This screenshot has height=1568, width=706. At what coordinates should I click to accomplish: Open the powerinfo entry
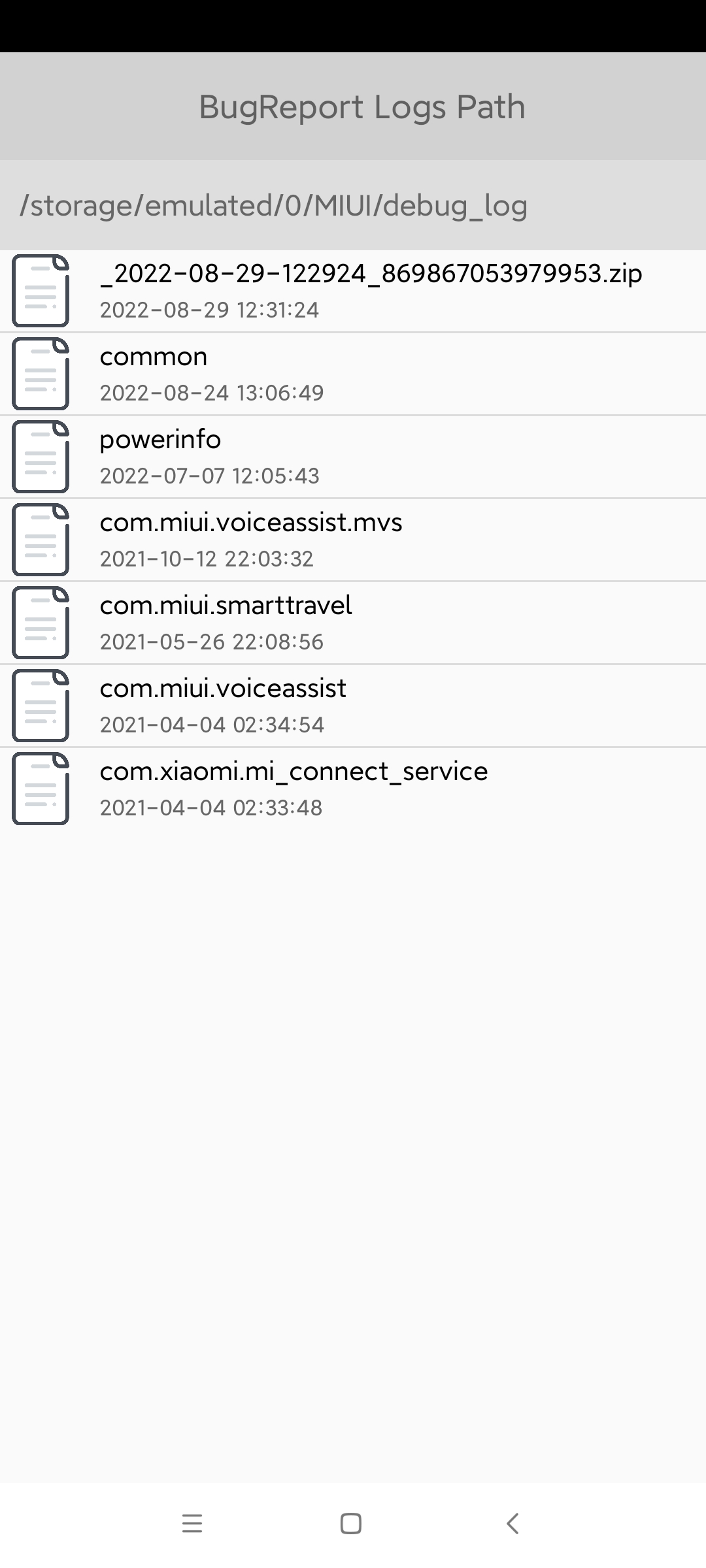tap(353, 457)
